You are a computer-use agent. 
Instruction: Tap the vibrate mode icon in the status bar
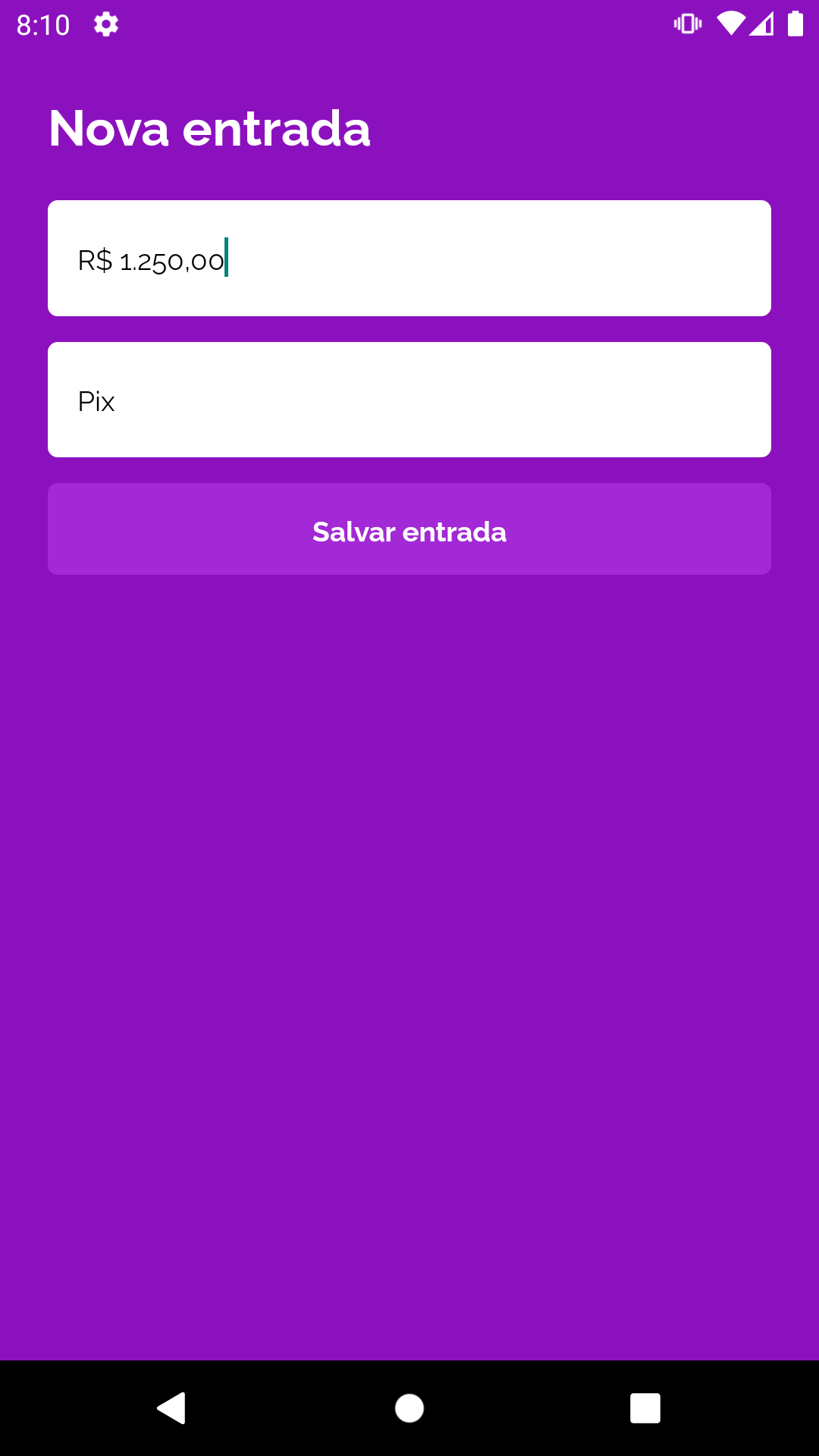[687, 24]
